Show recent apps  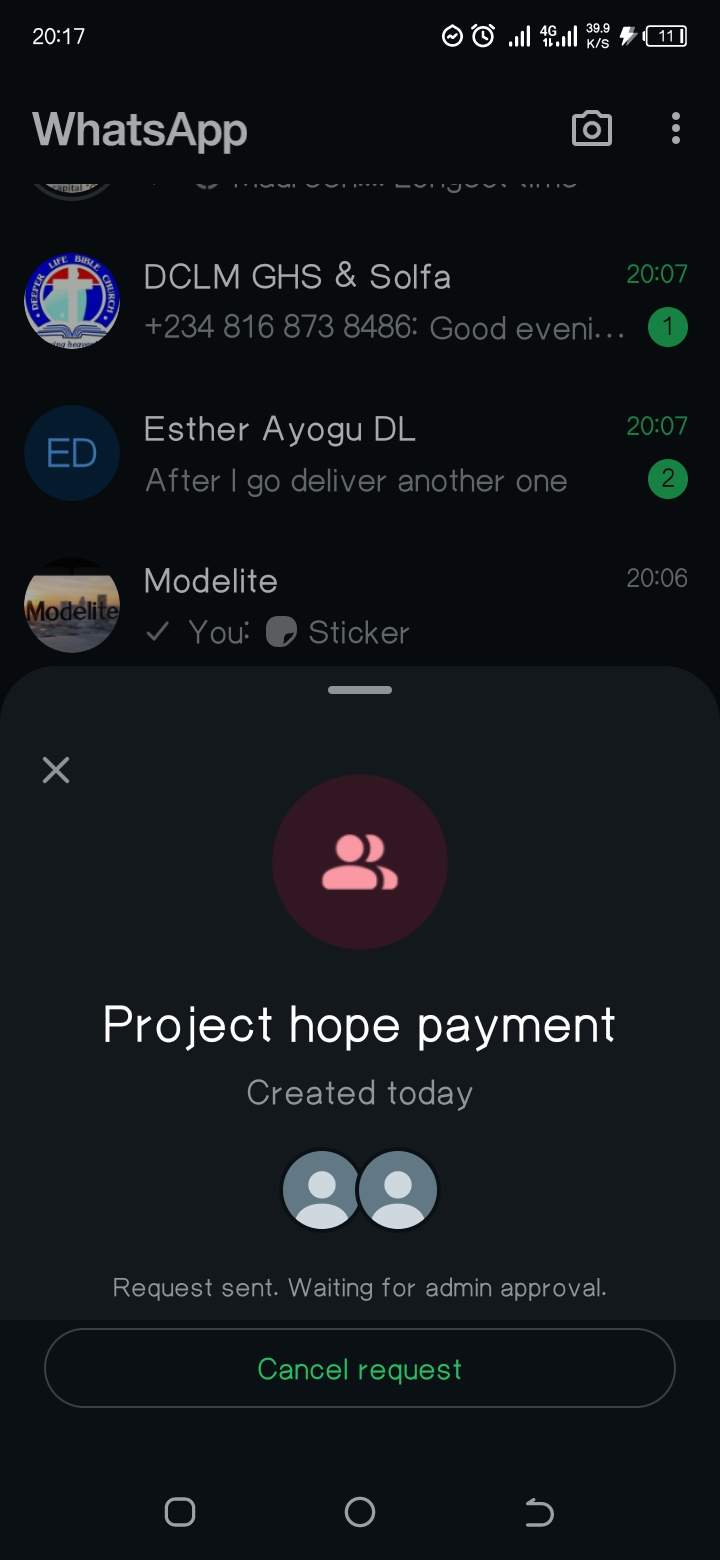180,1512
